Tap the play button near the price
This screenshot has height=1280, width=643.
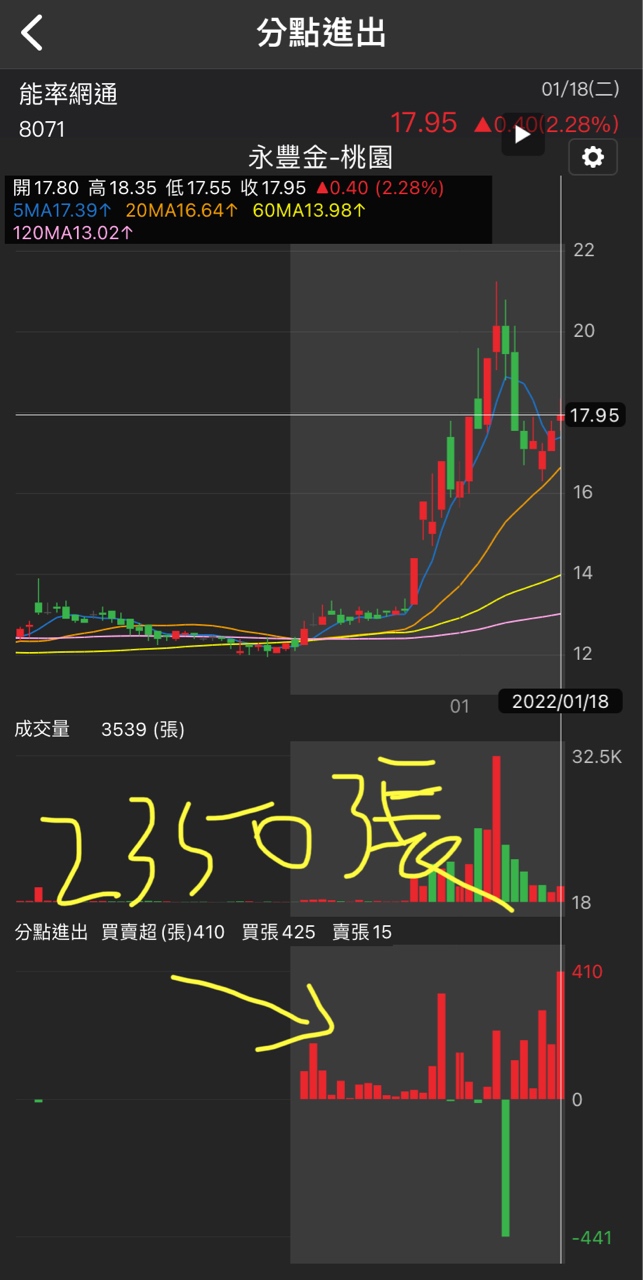pyautogui.click(x=523, y=135)
